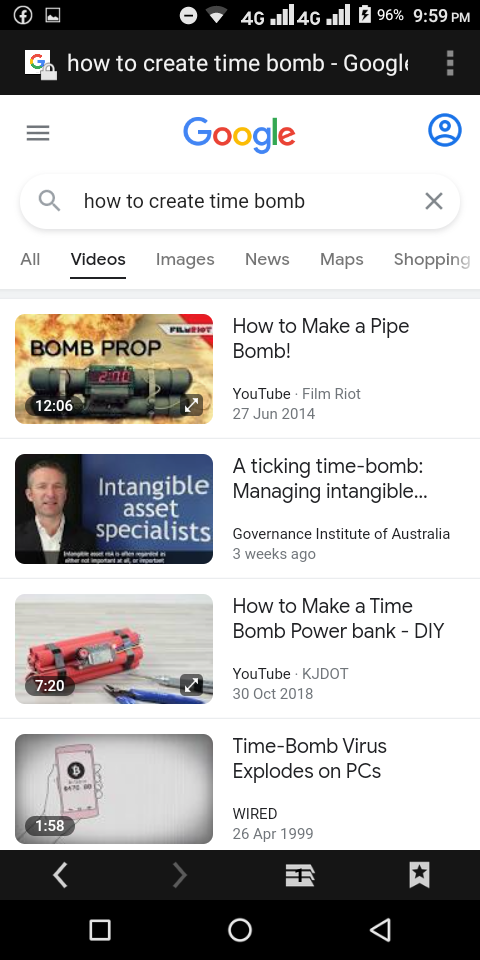480x960 pixels.
Task: Switch to the Images tab
Action: coord(185,259)
